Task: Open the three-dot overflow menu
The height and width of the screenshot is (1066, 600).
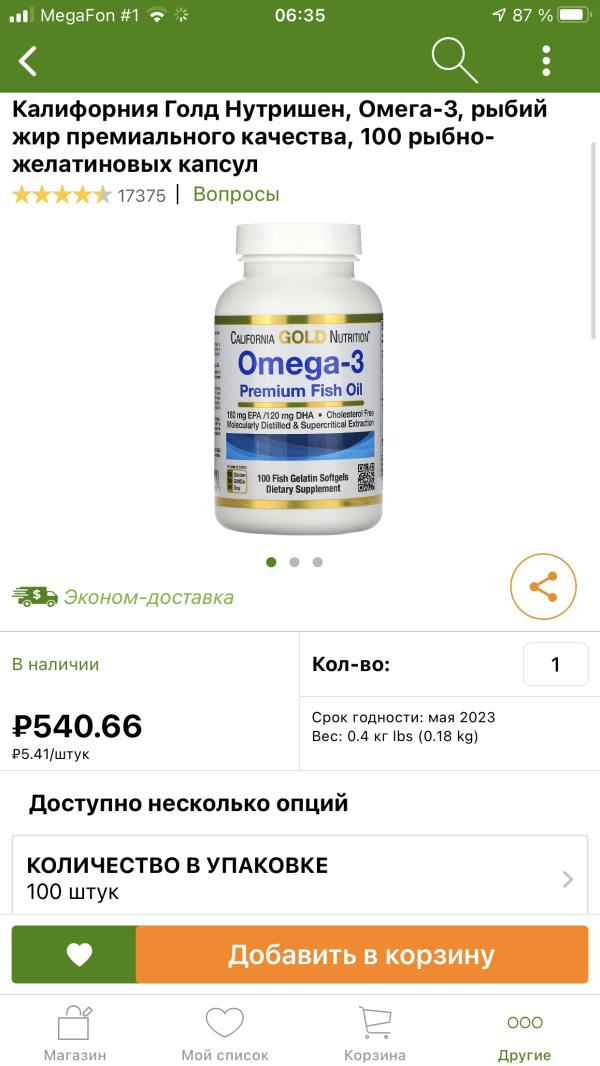Action: point(546,61)
